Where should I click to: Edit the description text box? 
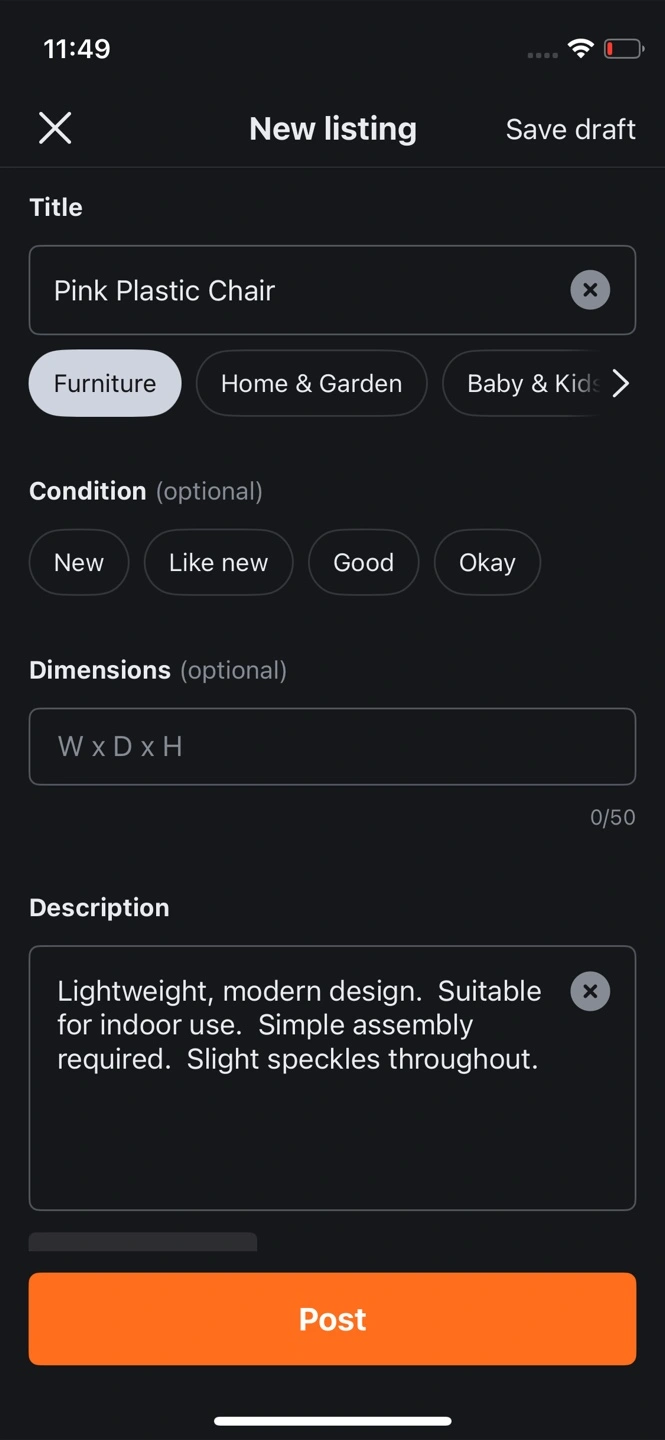pos(332,1078)
